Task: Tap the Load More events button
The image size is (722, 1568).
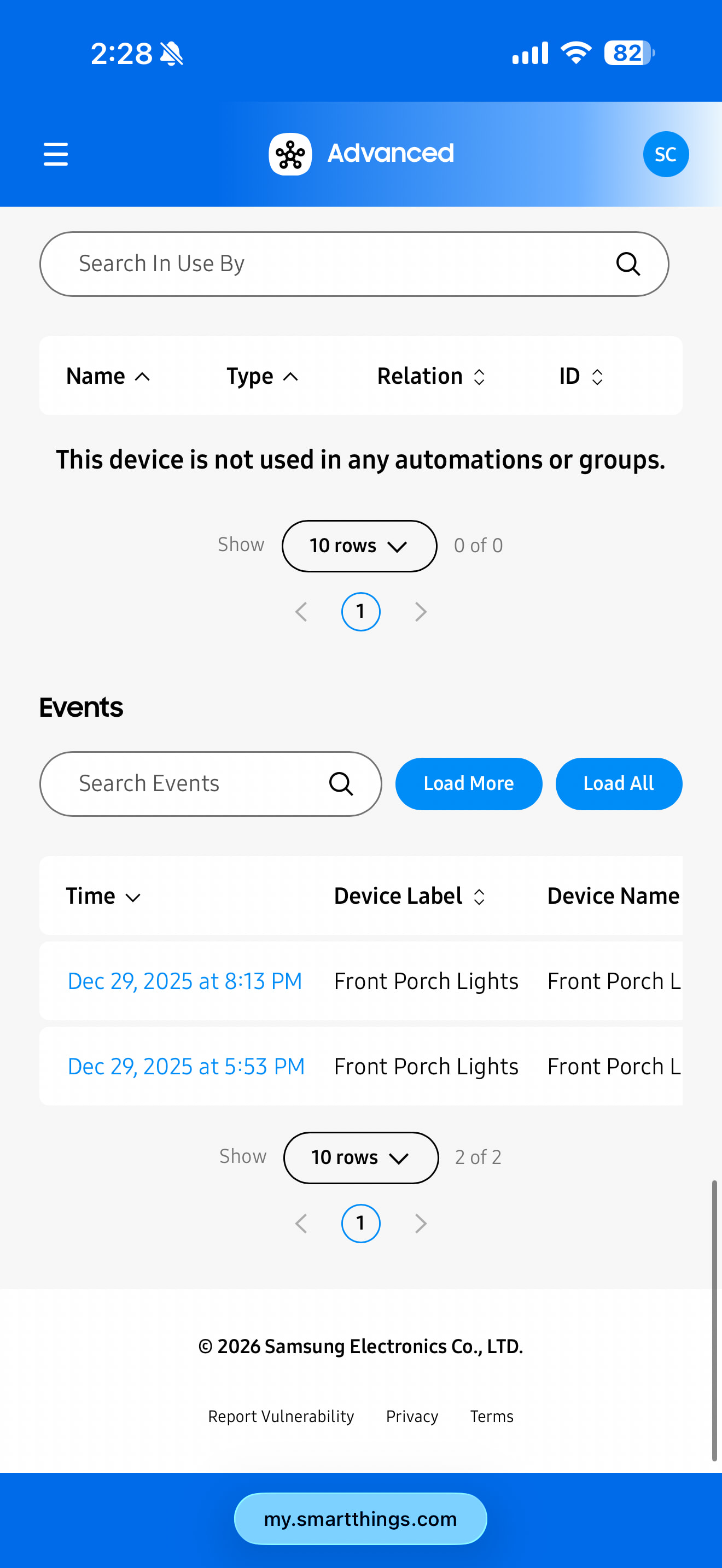Action: click(468, 784)
